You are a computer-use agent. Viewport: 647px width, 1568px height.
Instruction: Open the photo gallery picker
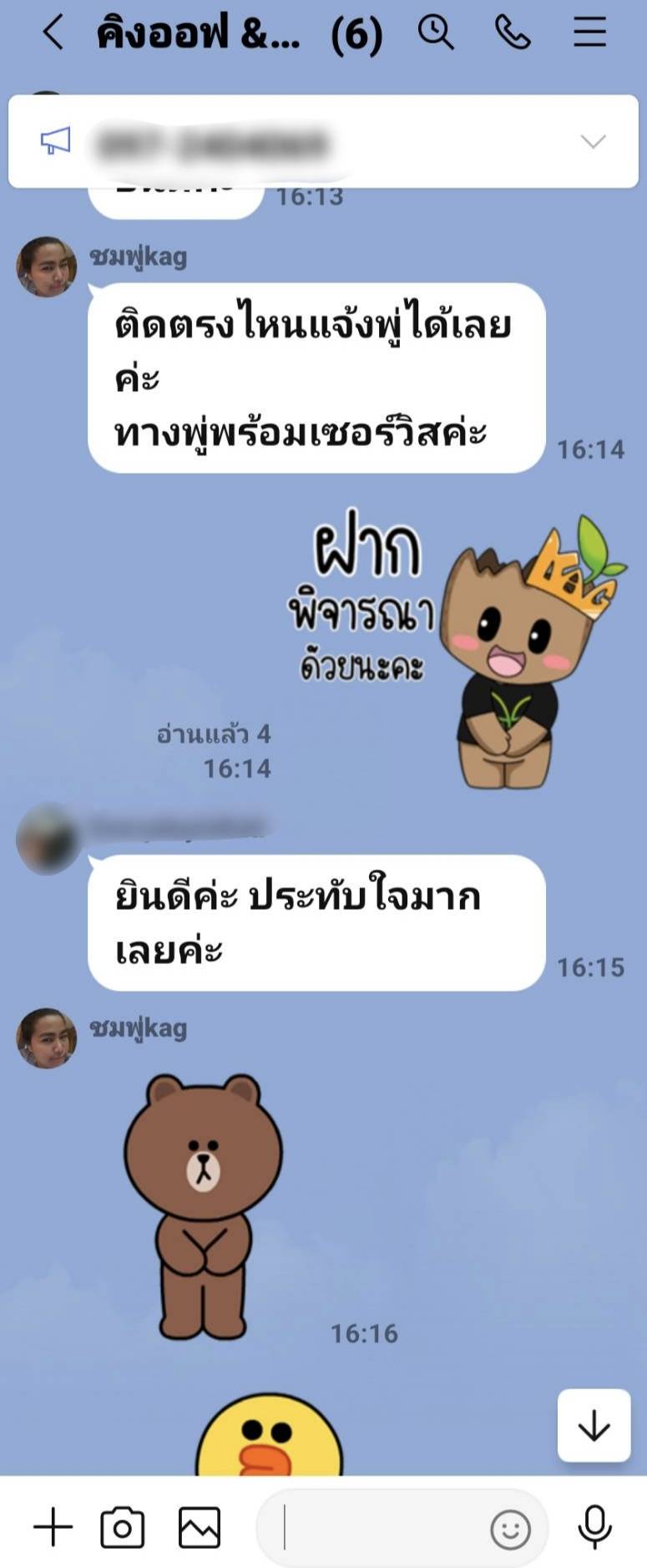[200, 1527]
